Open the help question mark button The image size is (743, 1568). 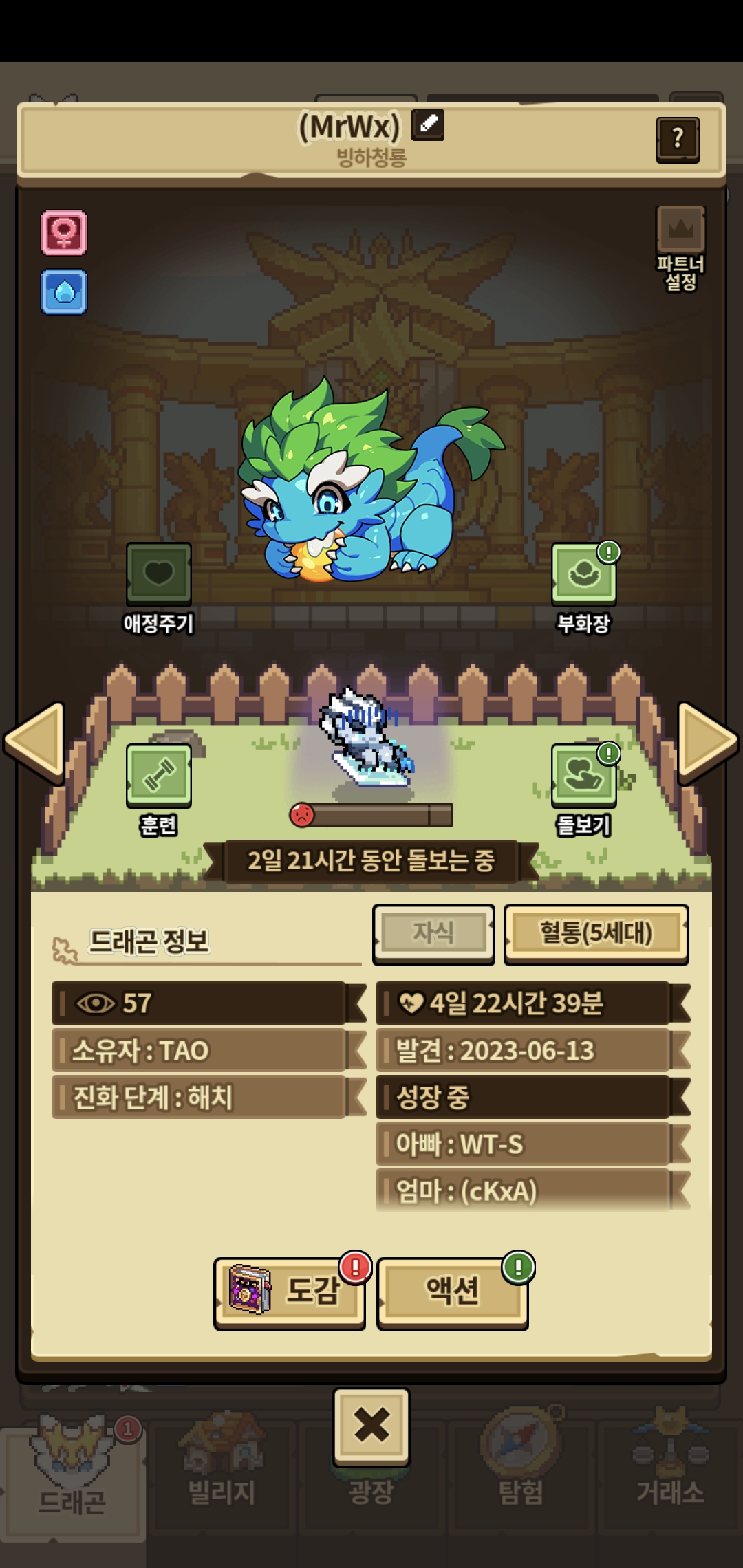pos(678,140)
